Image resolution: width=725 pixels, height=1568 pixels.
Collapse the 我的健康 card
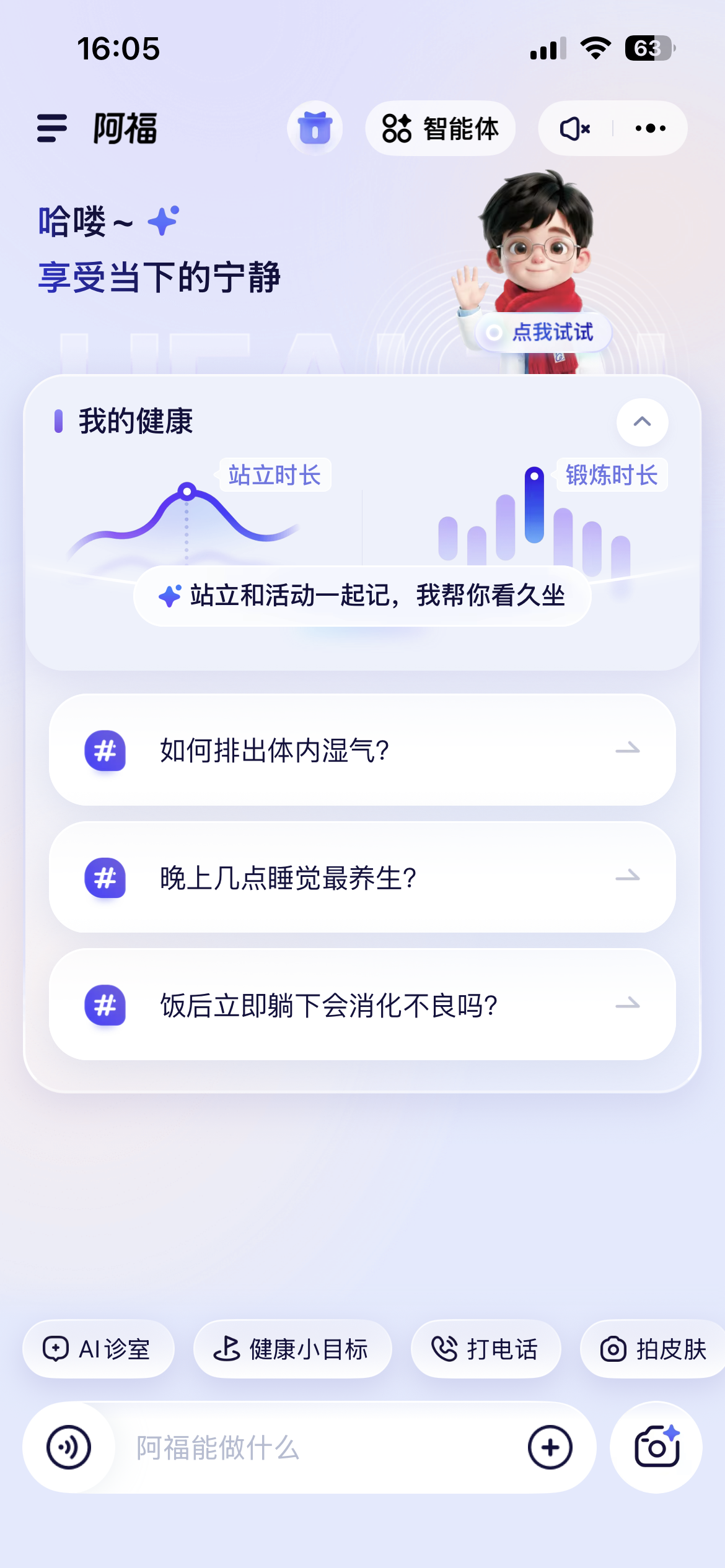pos(642,422)
